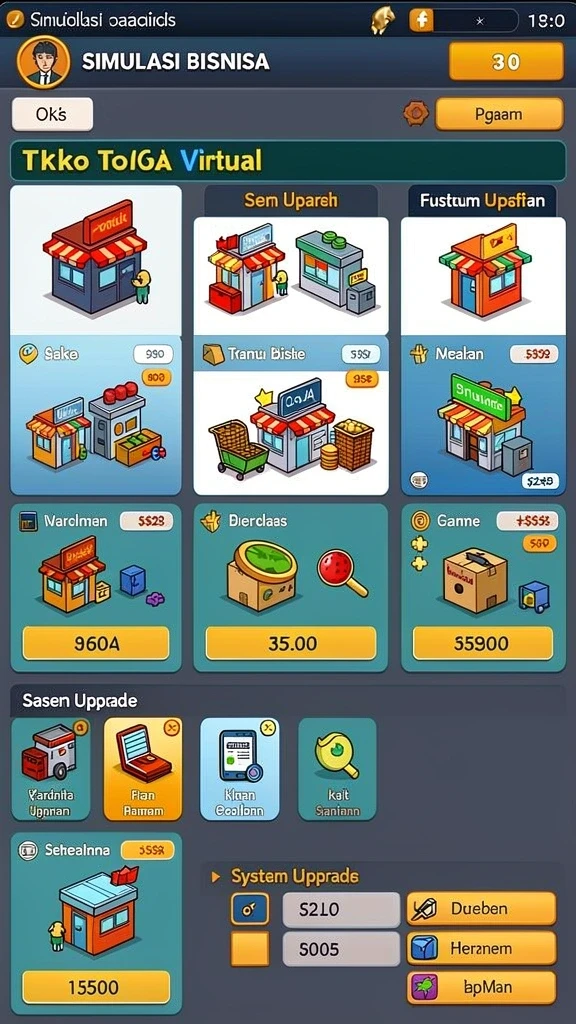This screenshot has width=576, height=1024.
Task: Buy Sehealnna for 15500
Action: (96, 987)
